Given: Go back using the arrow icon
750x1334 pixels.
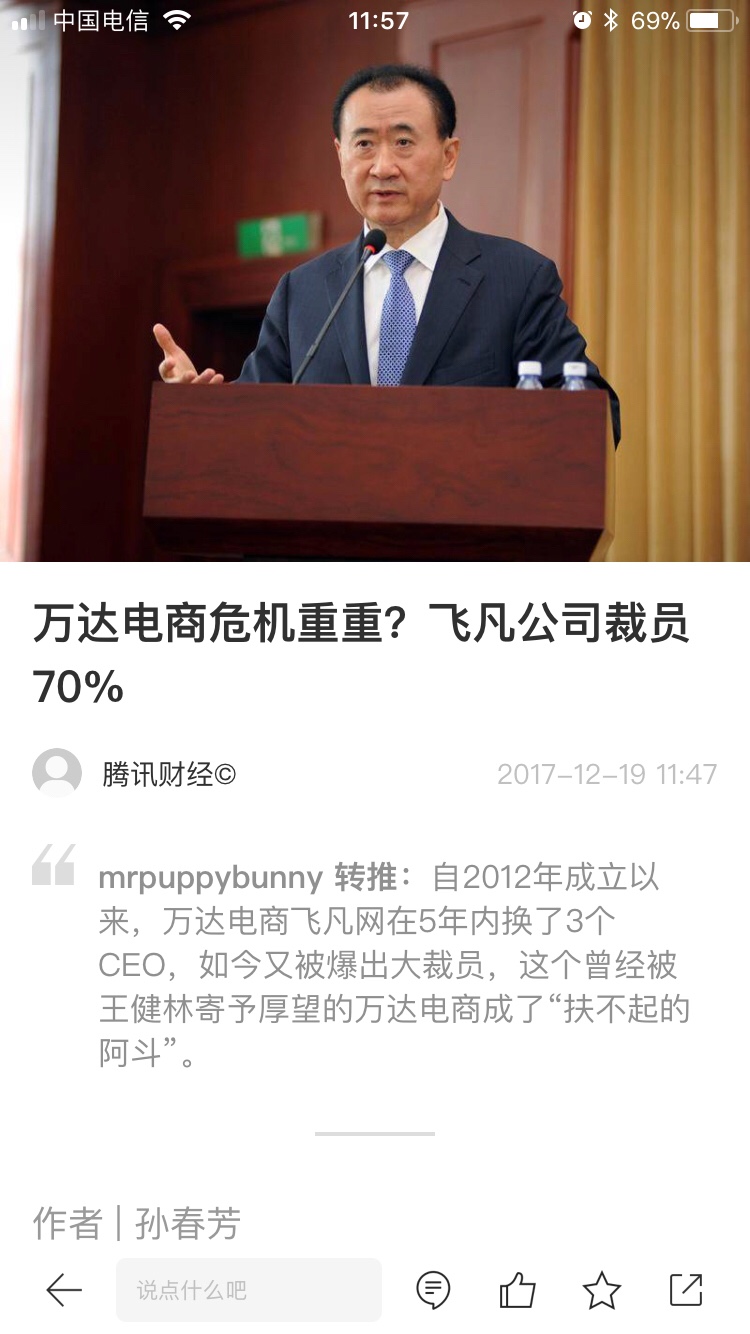Looking at the screenshot, I should pos(64,1290).
